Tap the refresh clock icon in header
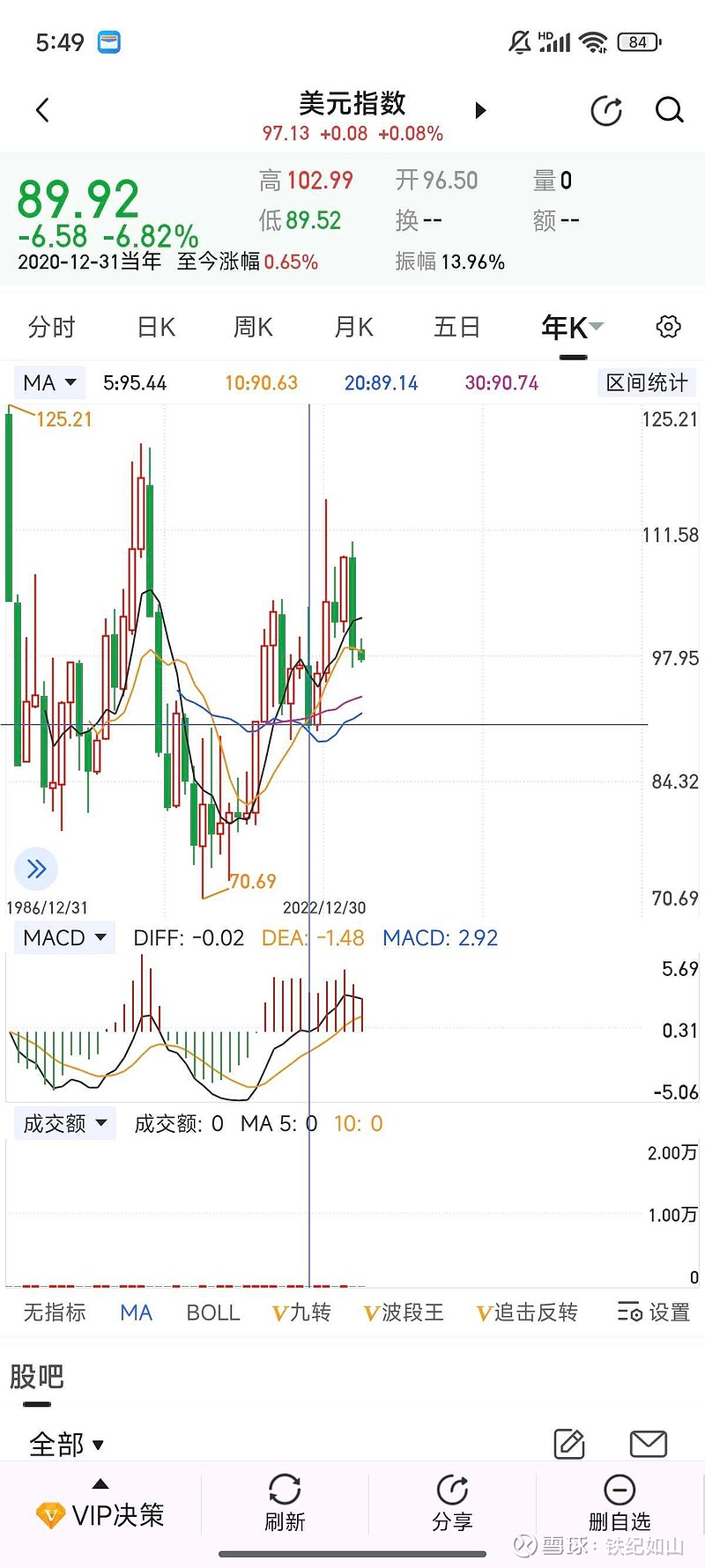Image resolution: width=705 pixels, height=1568 pixels. tap(606, 111)
